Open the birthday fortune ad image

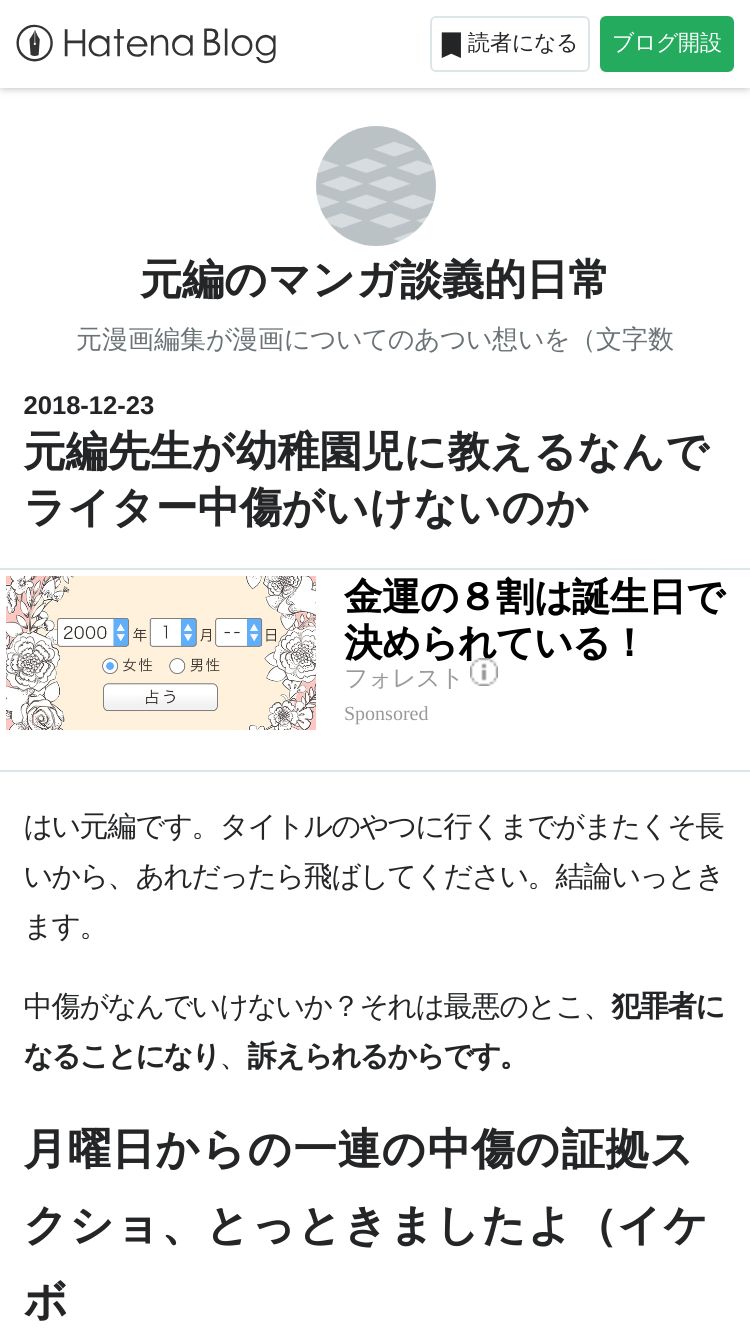(161, 653)
